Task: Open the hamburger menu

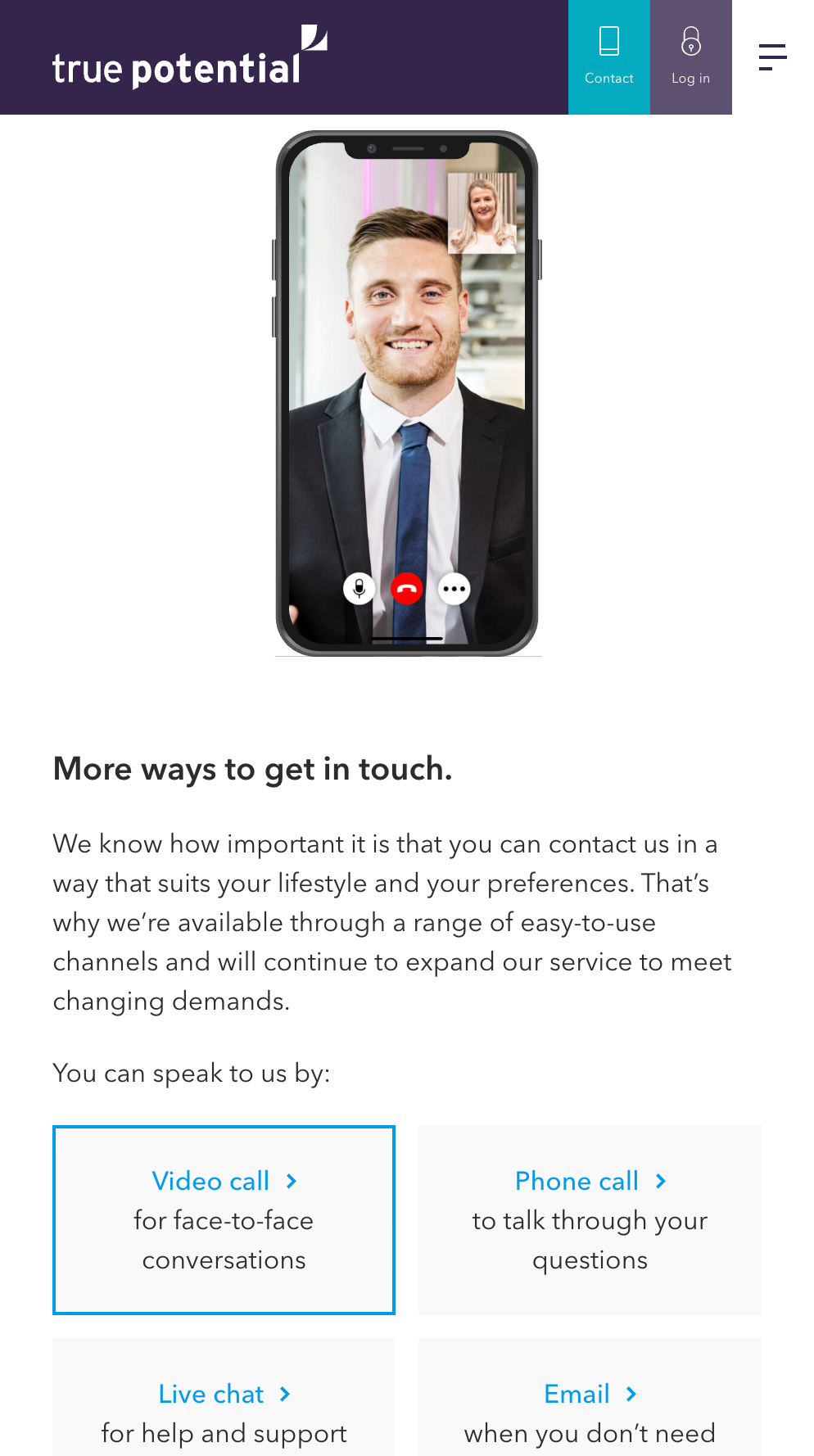Action: click(772, 57)
